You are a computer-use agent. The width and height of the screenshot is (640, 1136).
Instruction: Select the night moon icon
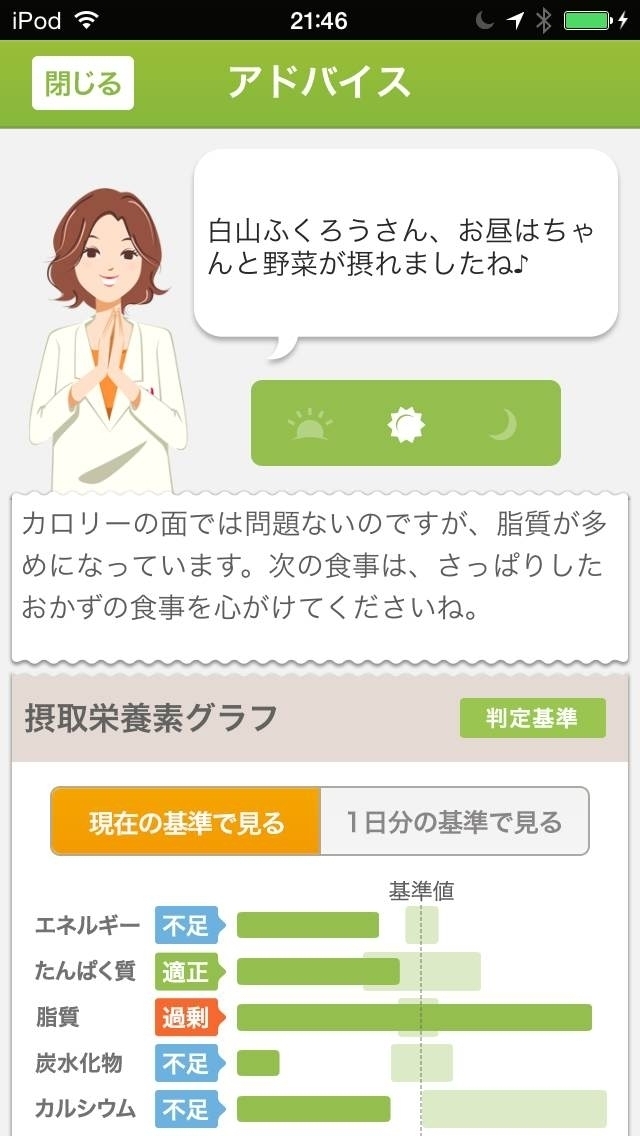pos(503,425)
